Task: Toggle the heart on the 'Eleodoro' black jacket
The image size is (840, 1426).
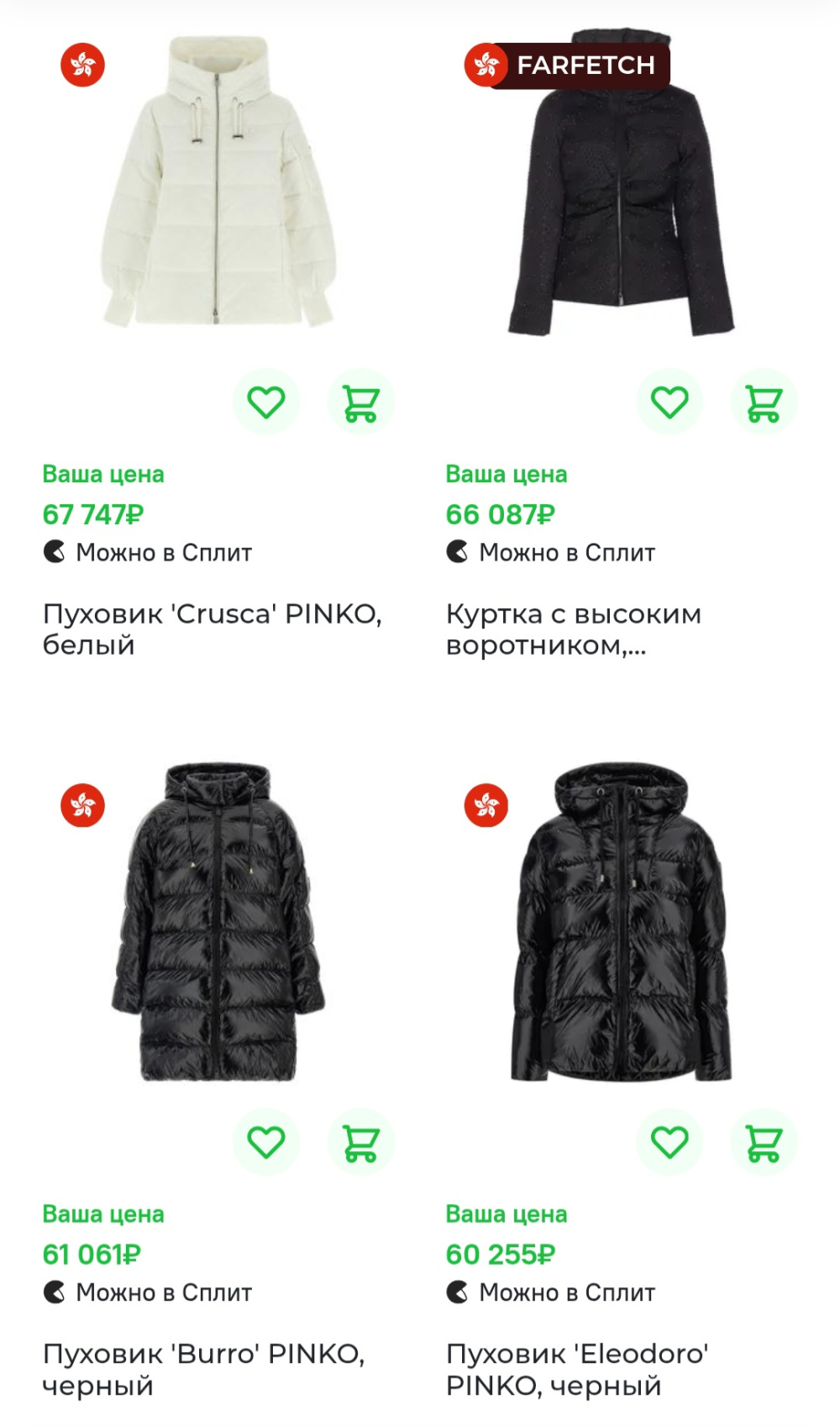Action: point(670,1139)
